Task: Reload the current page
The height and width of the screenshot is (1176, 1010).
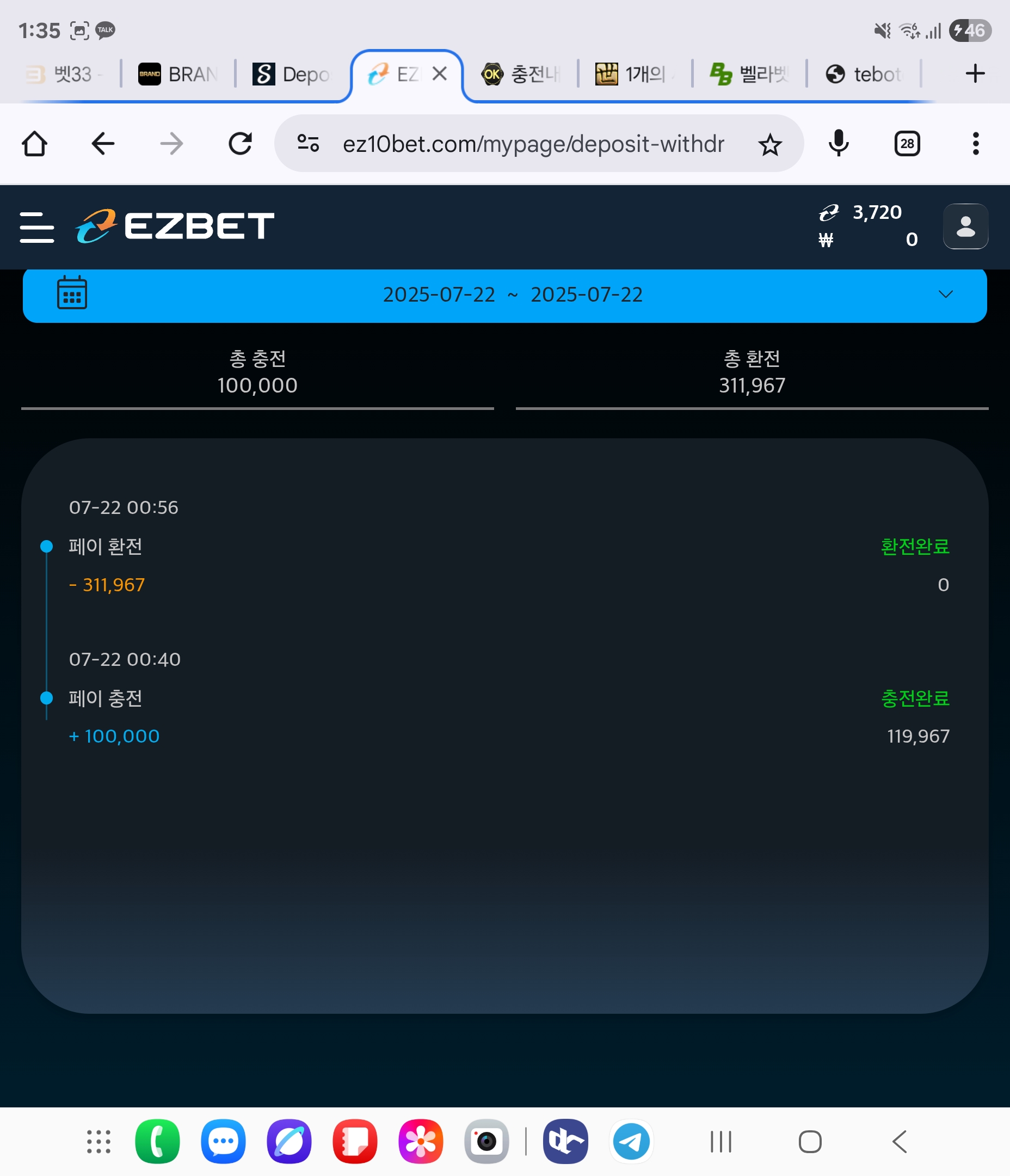Action: (x=240, y=144)
